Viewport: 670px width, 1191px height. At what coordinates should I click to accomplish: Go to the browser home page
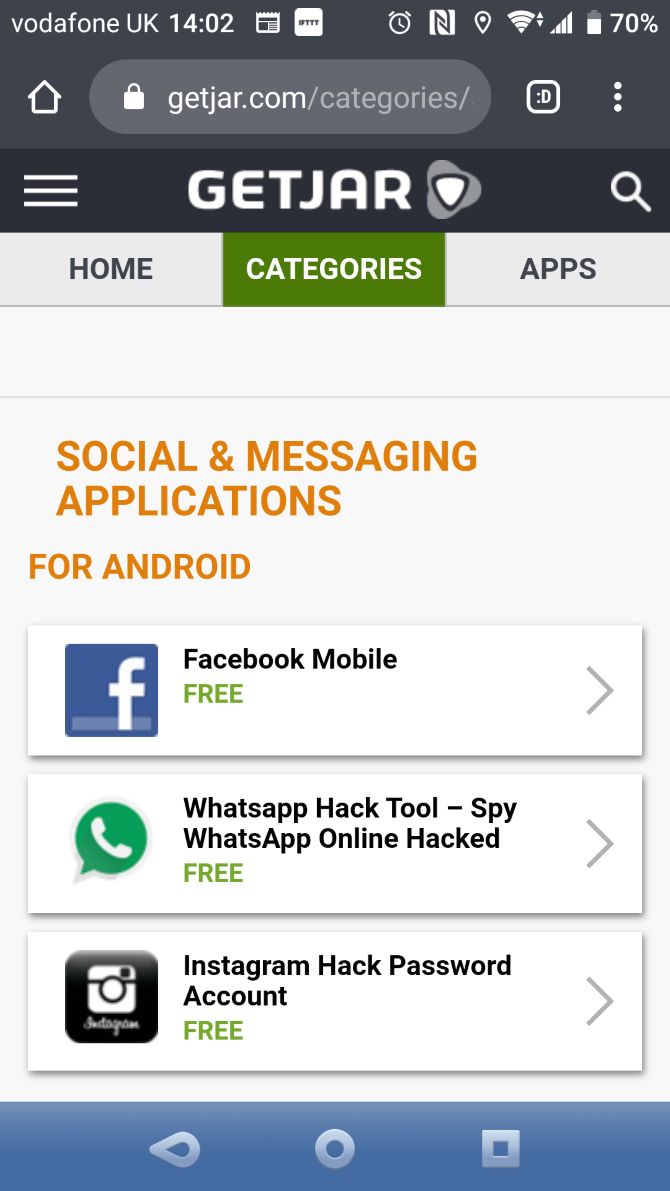[x=44, y=98]
